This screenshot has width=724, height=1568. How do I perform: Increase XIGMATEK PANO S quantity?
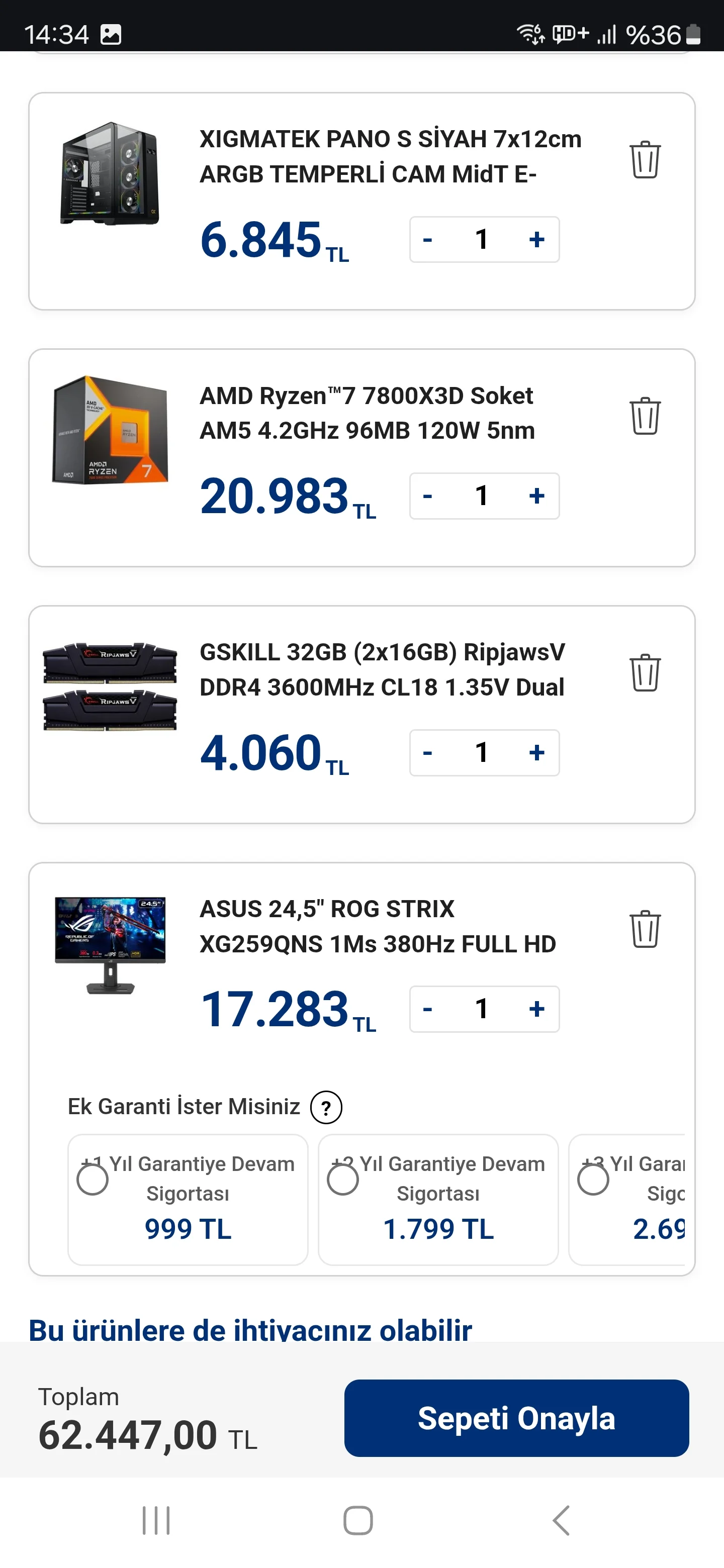(x=536, y=240)
